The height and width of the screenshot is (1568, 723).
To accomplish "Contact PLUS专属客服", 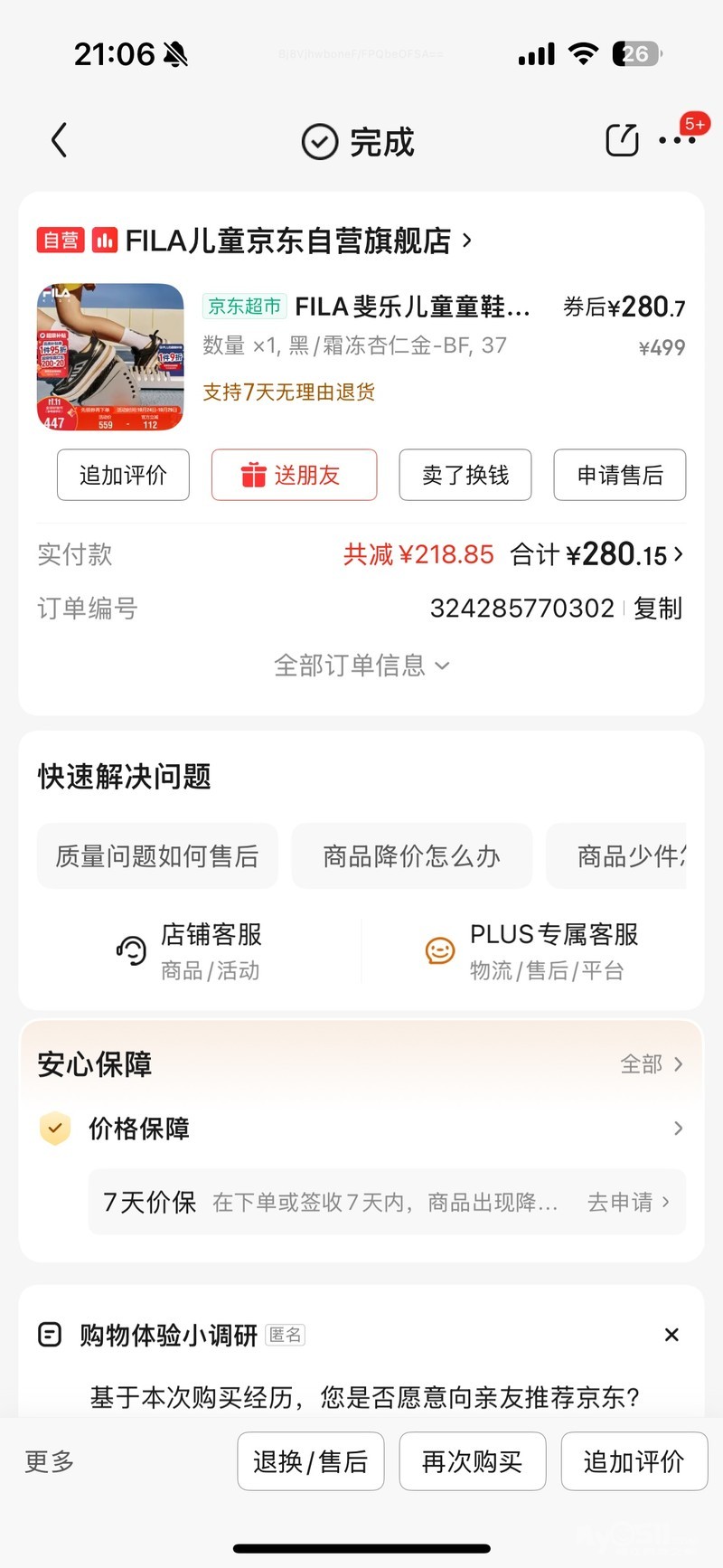I will click(533, 950).
